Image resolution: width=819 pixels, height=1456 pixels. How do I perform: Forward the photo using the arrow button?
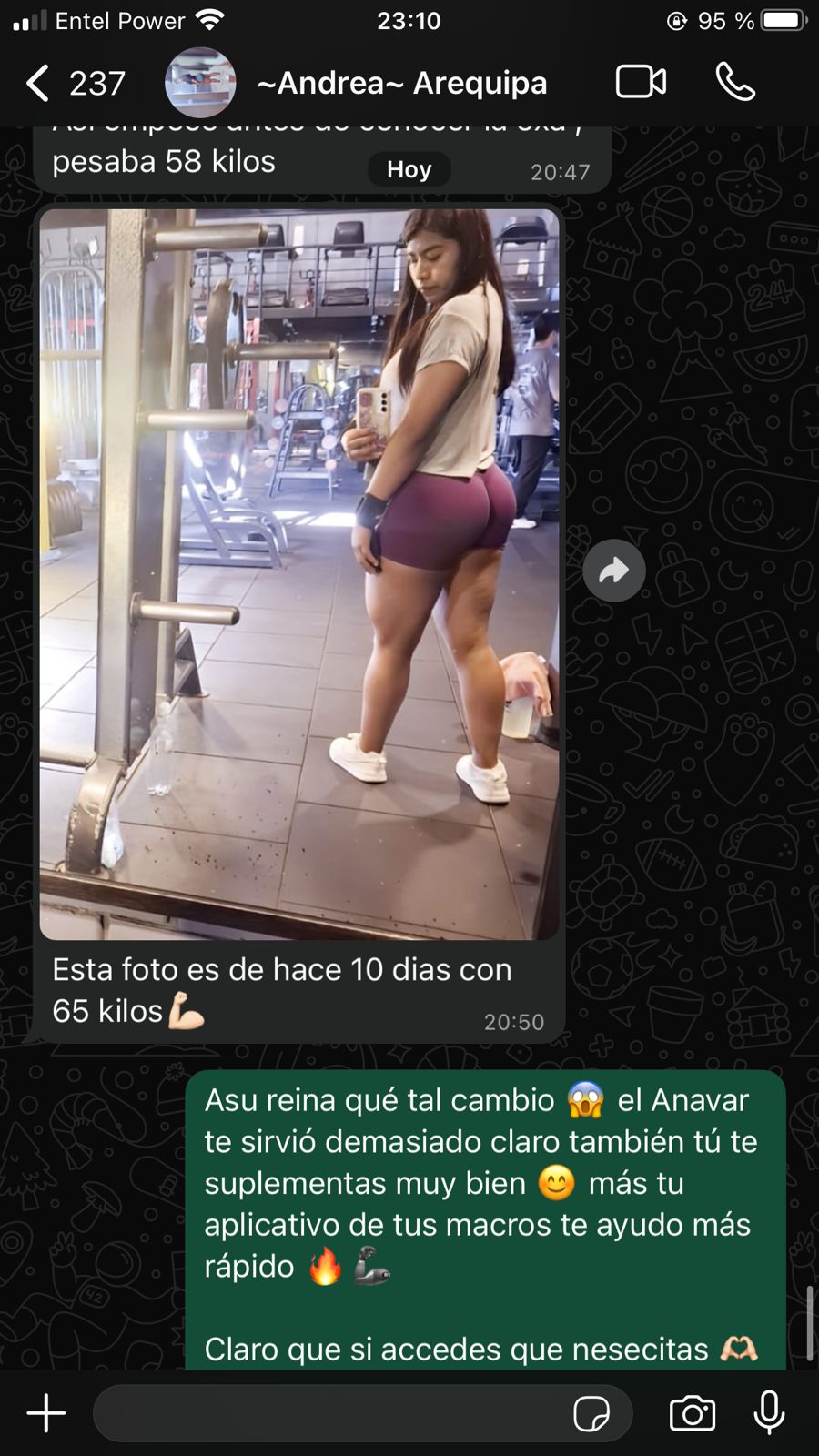(x=614, y=571)
